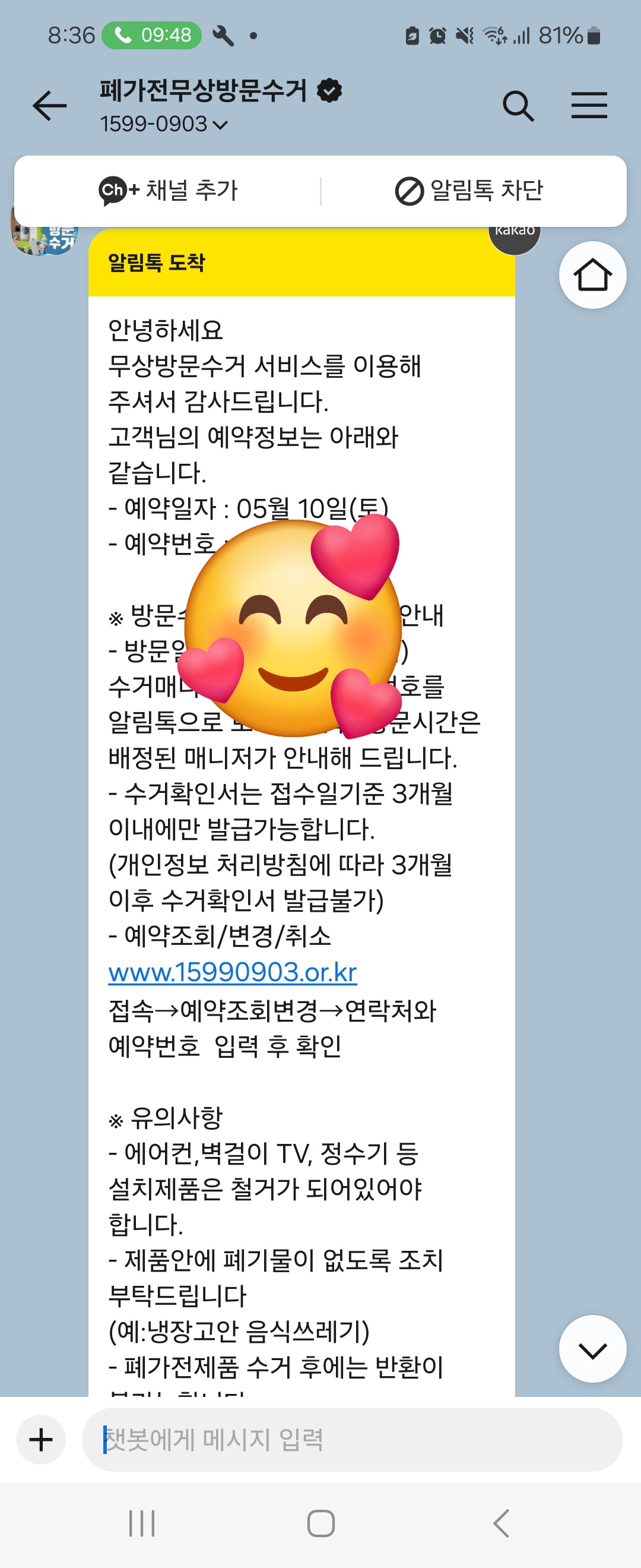Open recent apps from navigation bar

tap(142, 1523)
